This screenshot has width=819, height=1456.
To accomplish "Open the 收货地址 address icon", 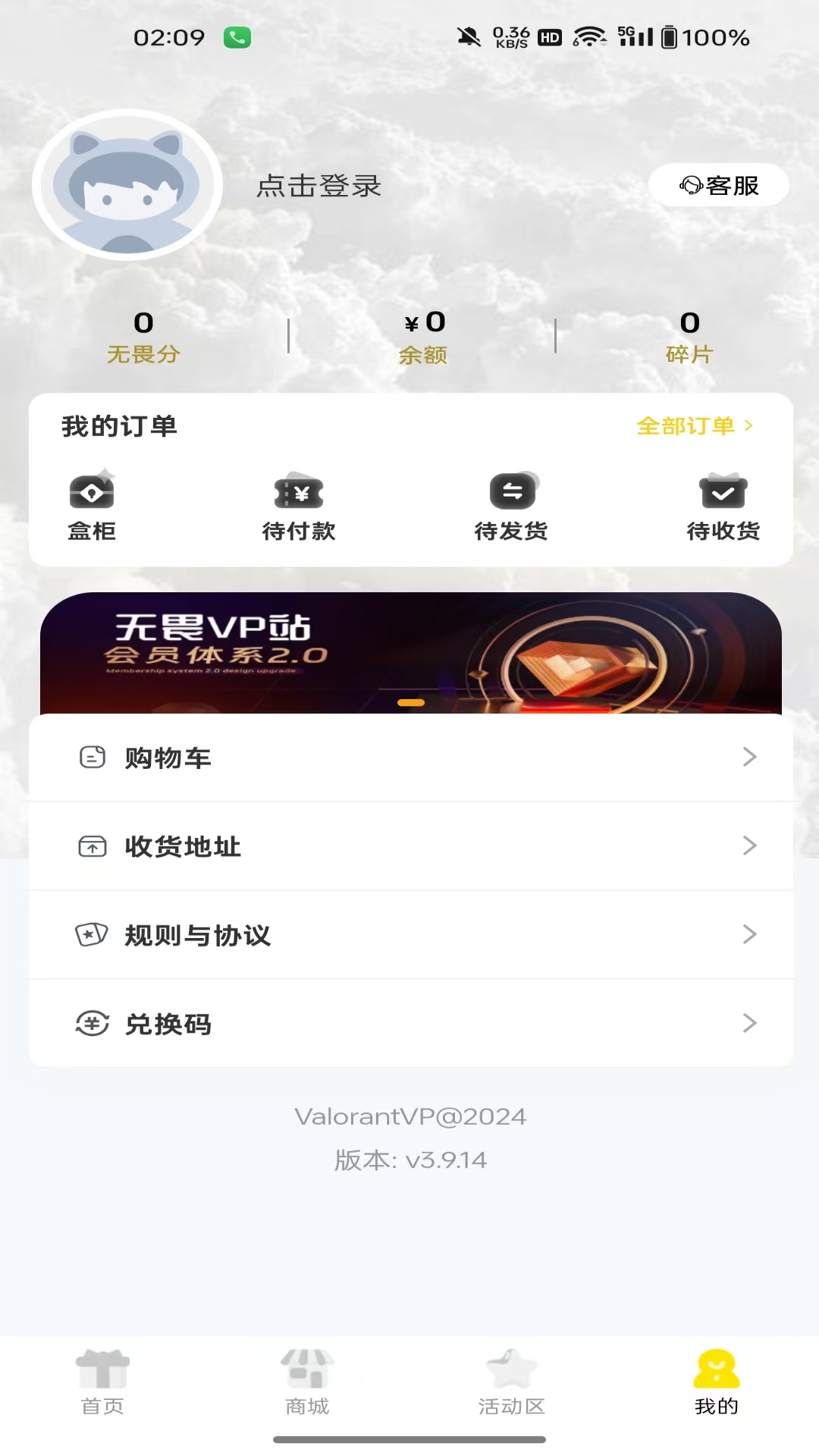I will (92, 846).
